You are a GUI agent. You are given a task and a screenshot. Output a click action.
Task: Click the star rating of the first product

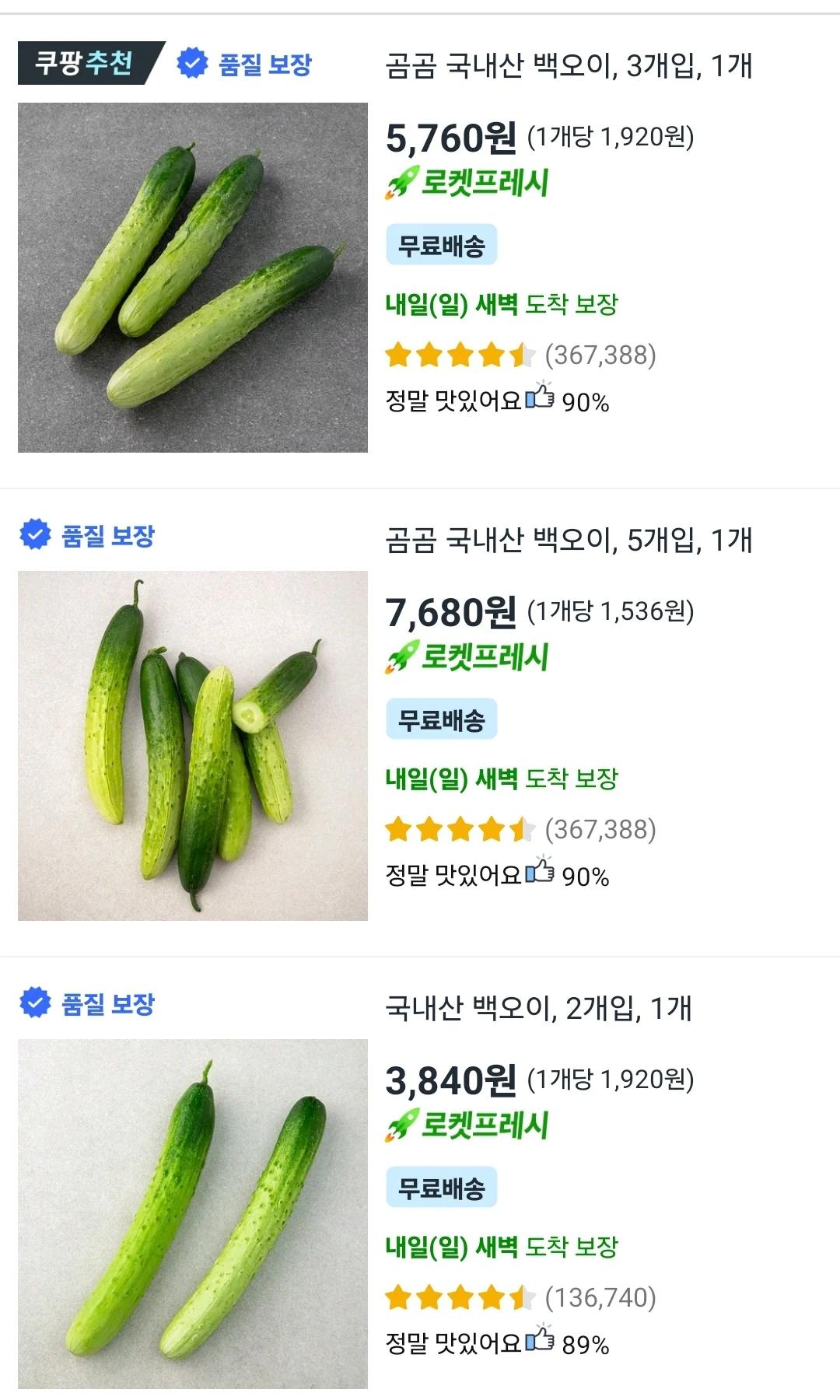[x=451, y=355]
